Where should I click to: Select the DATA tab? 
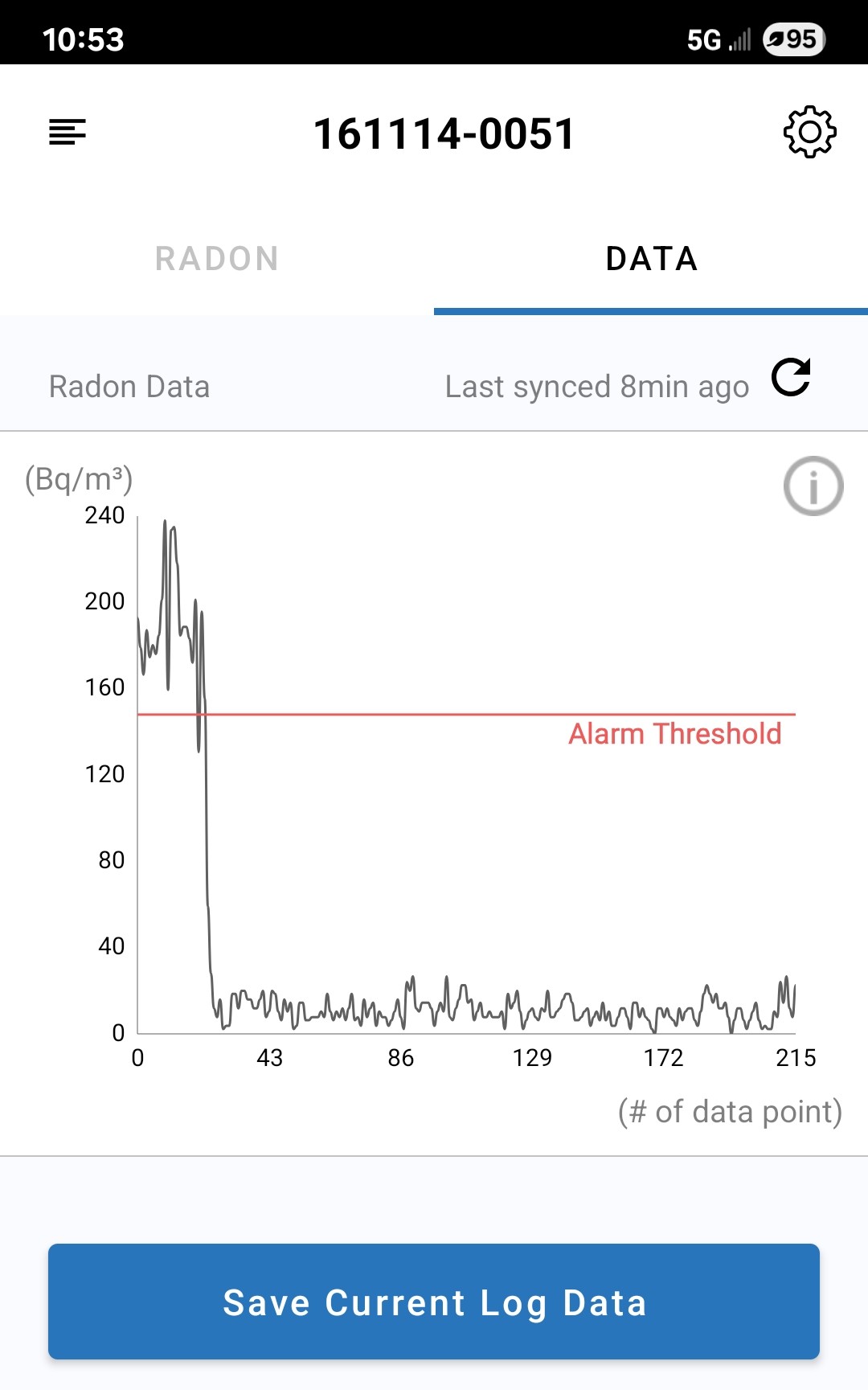(x=651, y=259)
